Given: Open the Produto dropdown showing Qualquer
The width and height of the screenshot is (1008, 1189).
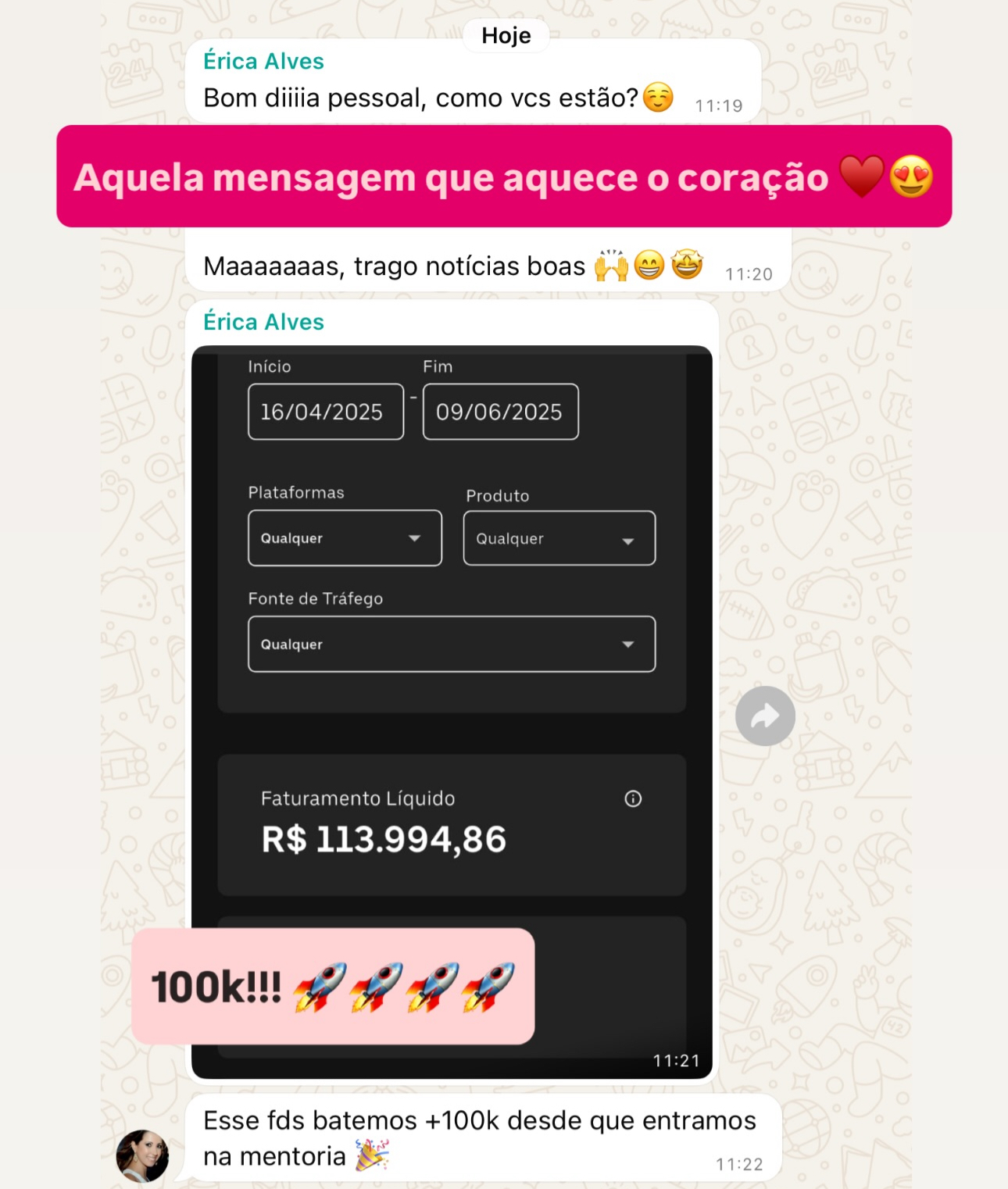Looking at the screenshot, I should 559,538.
